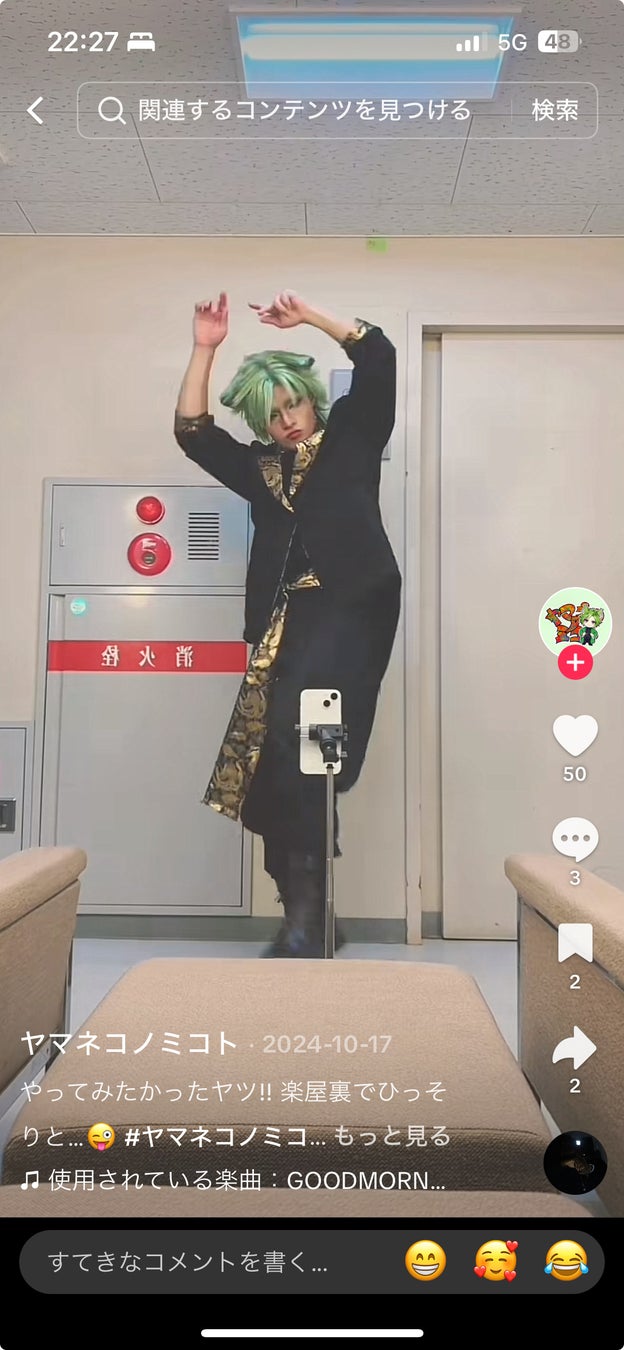Open ヤマネコノミコト's profile from the username
Viewport: 624px width, 1350px height.
[x=130, y=1044]
